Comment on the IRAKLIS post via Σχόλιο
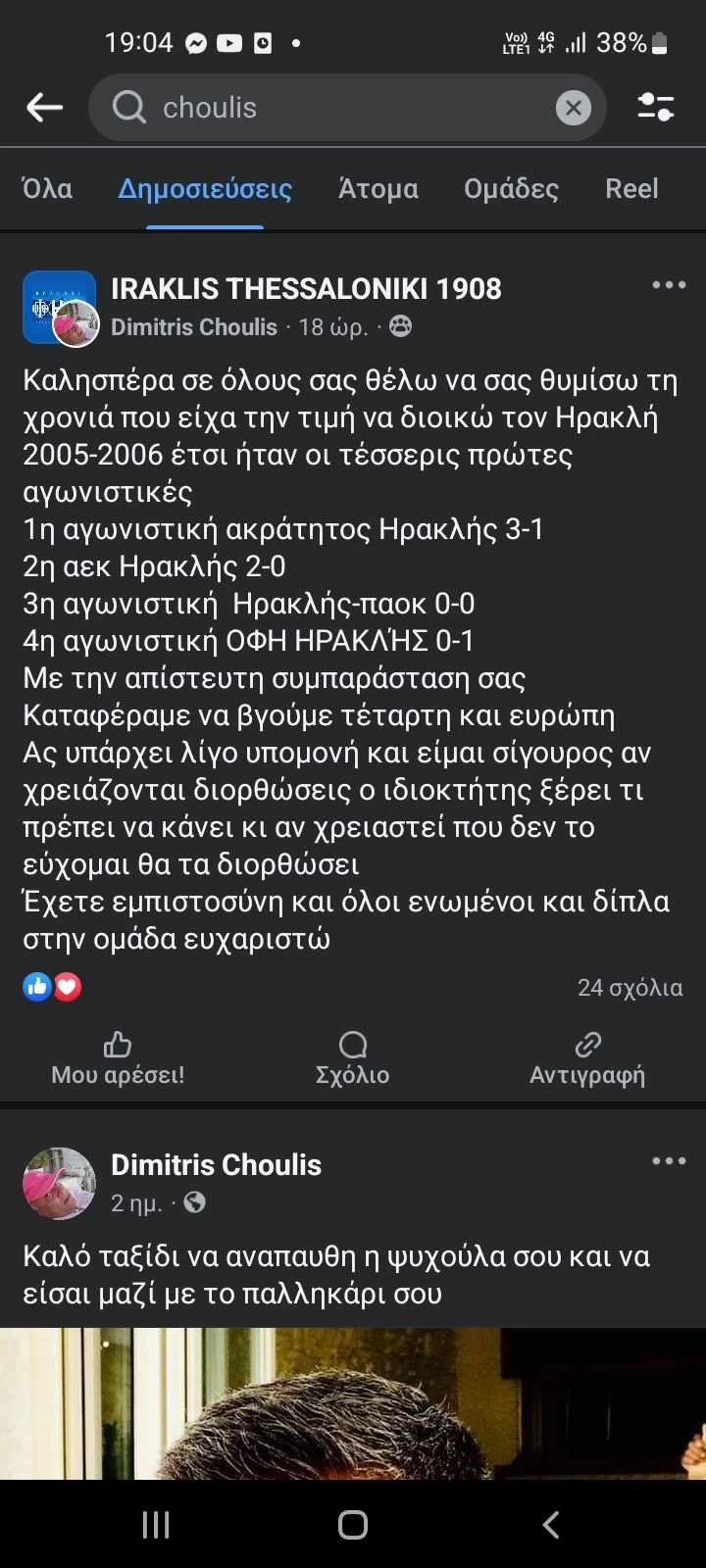Image resolution: width=706 pixels, height=1568 pixels. tap(352, 1058)
